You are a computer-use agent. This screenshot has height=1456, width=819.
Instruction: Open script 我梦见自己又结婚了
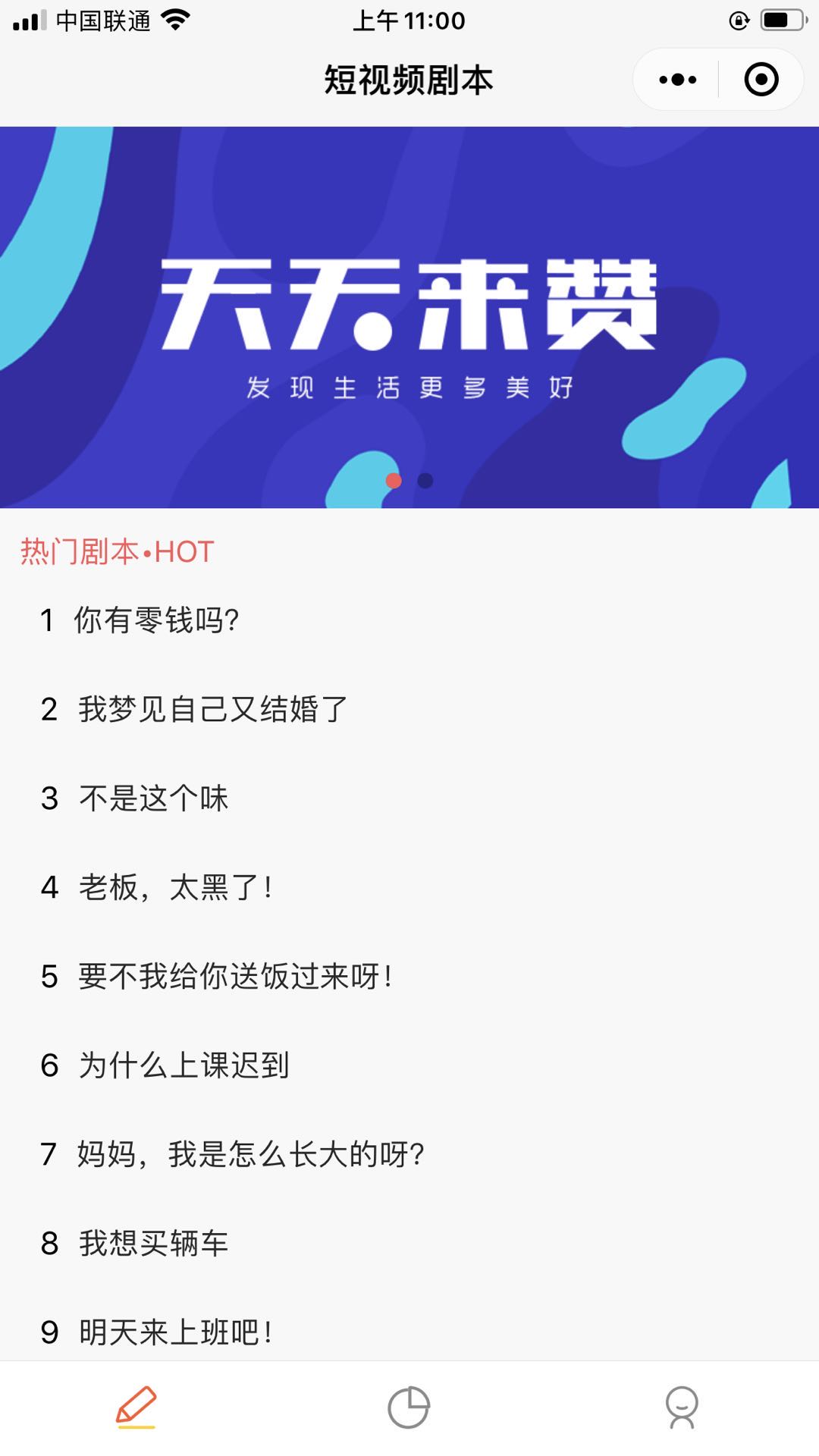[x=212, y=709]
